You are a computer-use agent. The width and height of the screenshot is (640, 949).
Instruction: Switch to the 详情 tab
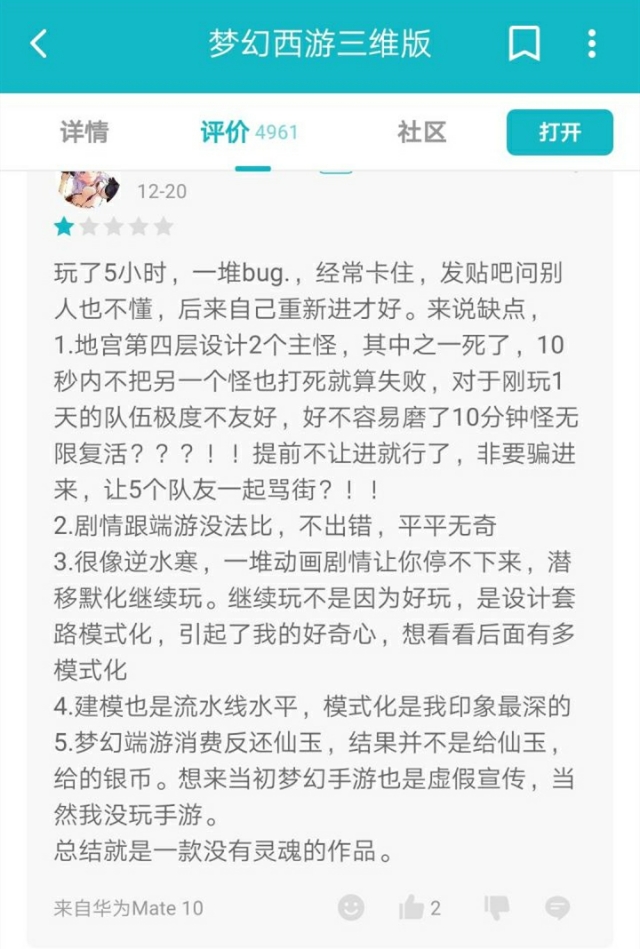coord(84,132)
